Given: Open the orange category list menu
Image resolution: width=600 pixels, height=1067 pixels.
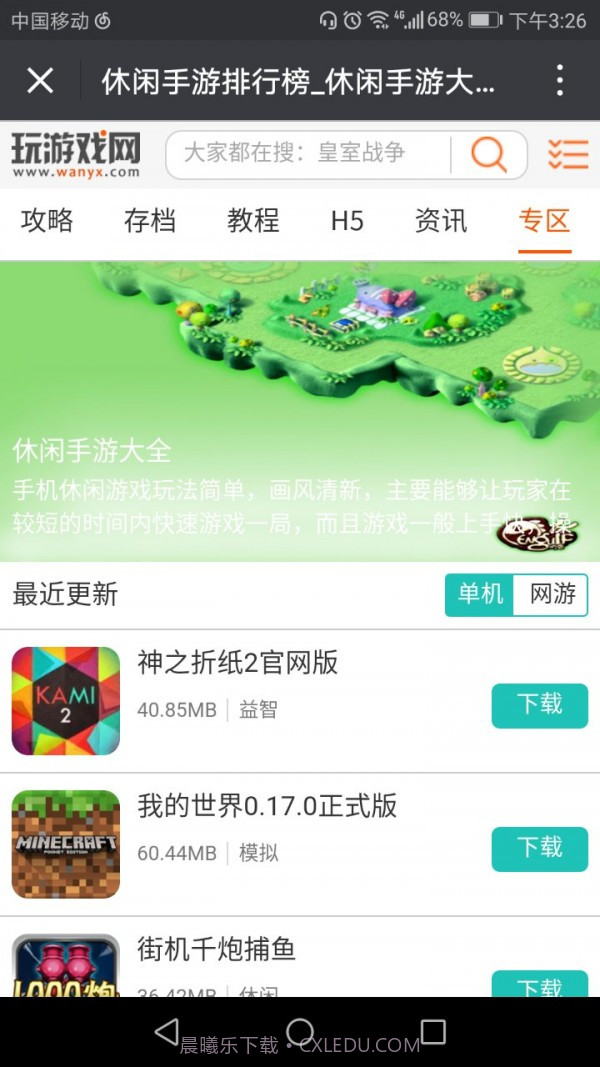Looking at the screenshot, I should coord(567,154).
